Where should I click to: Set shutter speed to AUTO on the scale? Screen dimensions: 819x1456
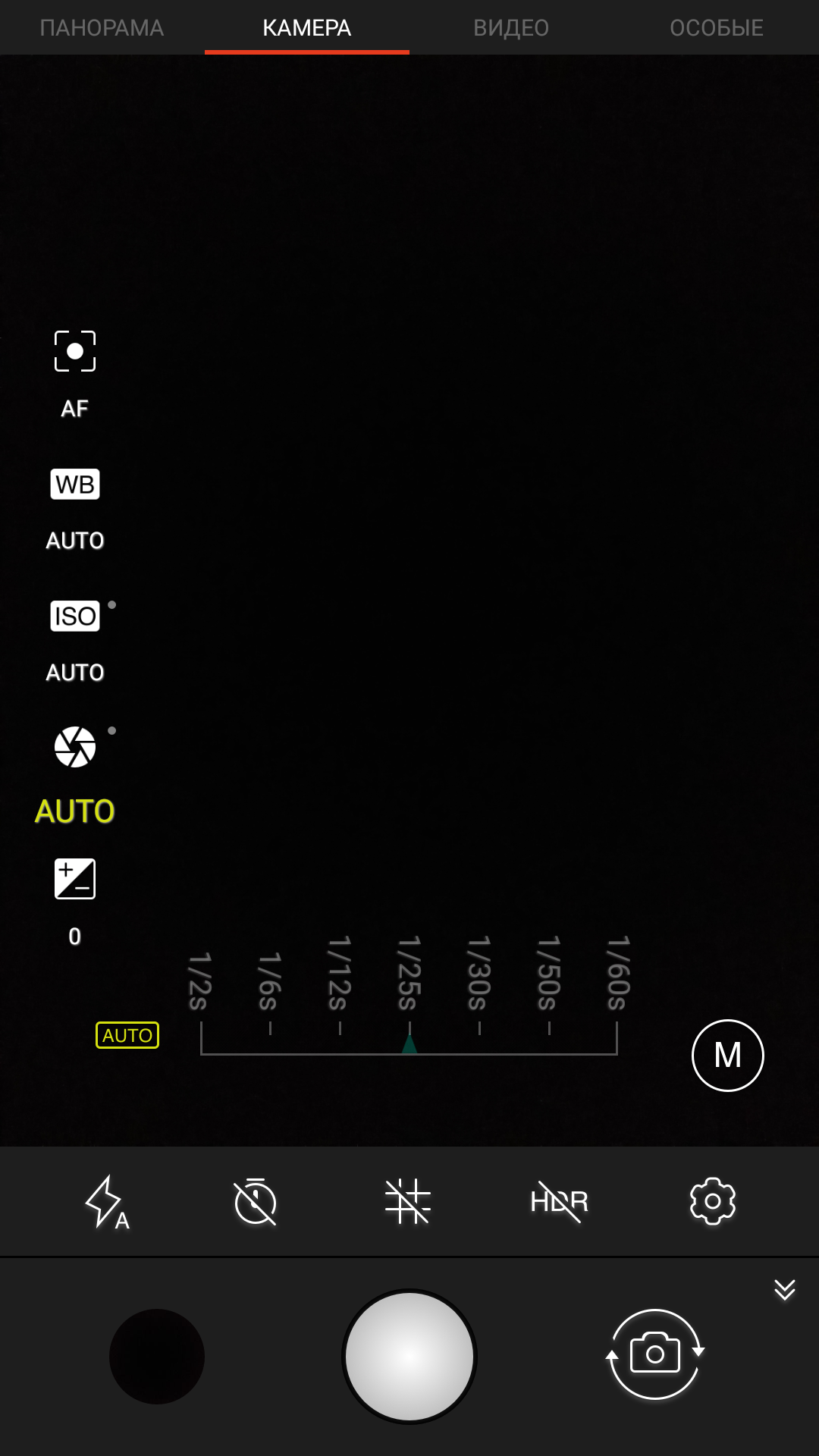tap(127, 1035)
